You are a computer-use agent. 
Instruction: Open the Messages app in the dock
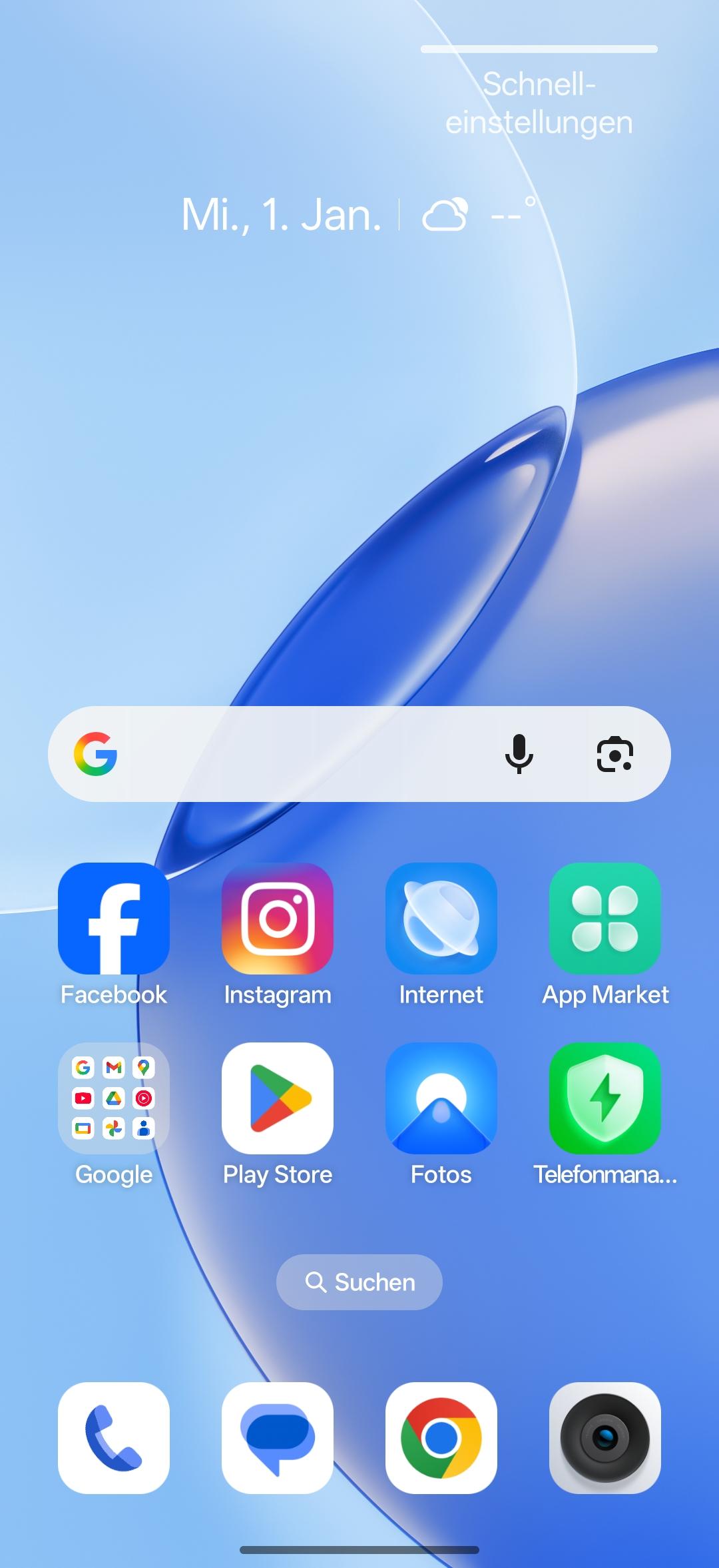278,1438
